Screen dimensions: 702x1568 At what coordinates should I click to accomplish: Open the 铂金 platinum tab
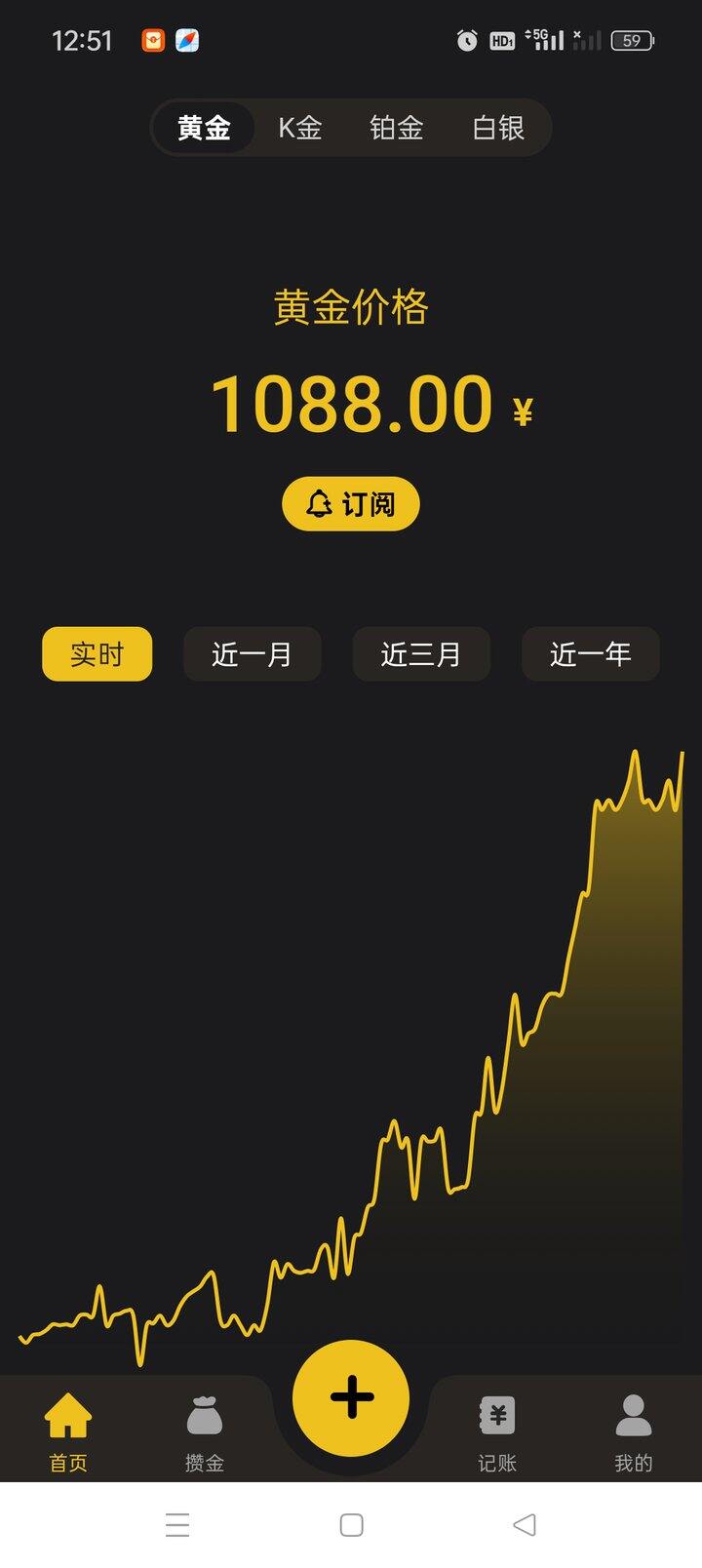(396, 128)
